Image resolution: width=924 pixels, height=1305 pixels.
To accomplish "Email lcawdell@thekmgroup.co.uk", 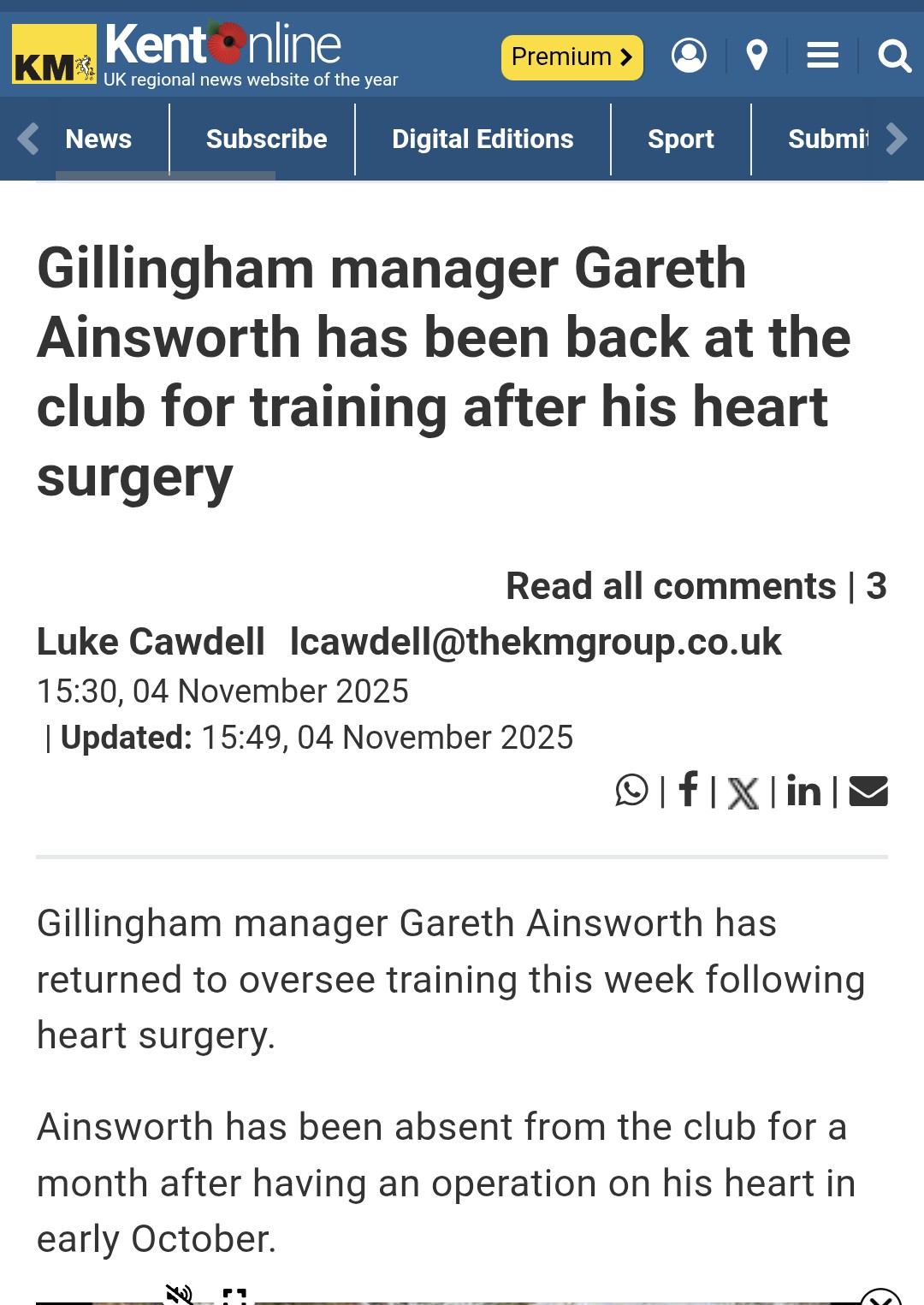I will 536,642.
